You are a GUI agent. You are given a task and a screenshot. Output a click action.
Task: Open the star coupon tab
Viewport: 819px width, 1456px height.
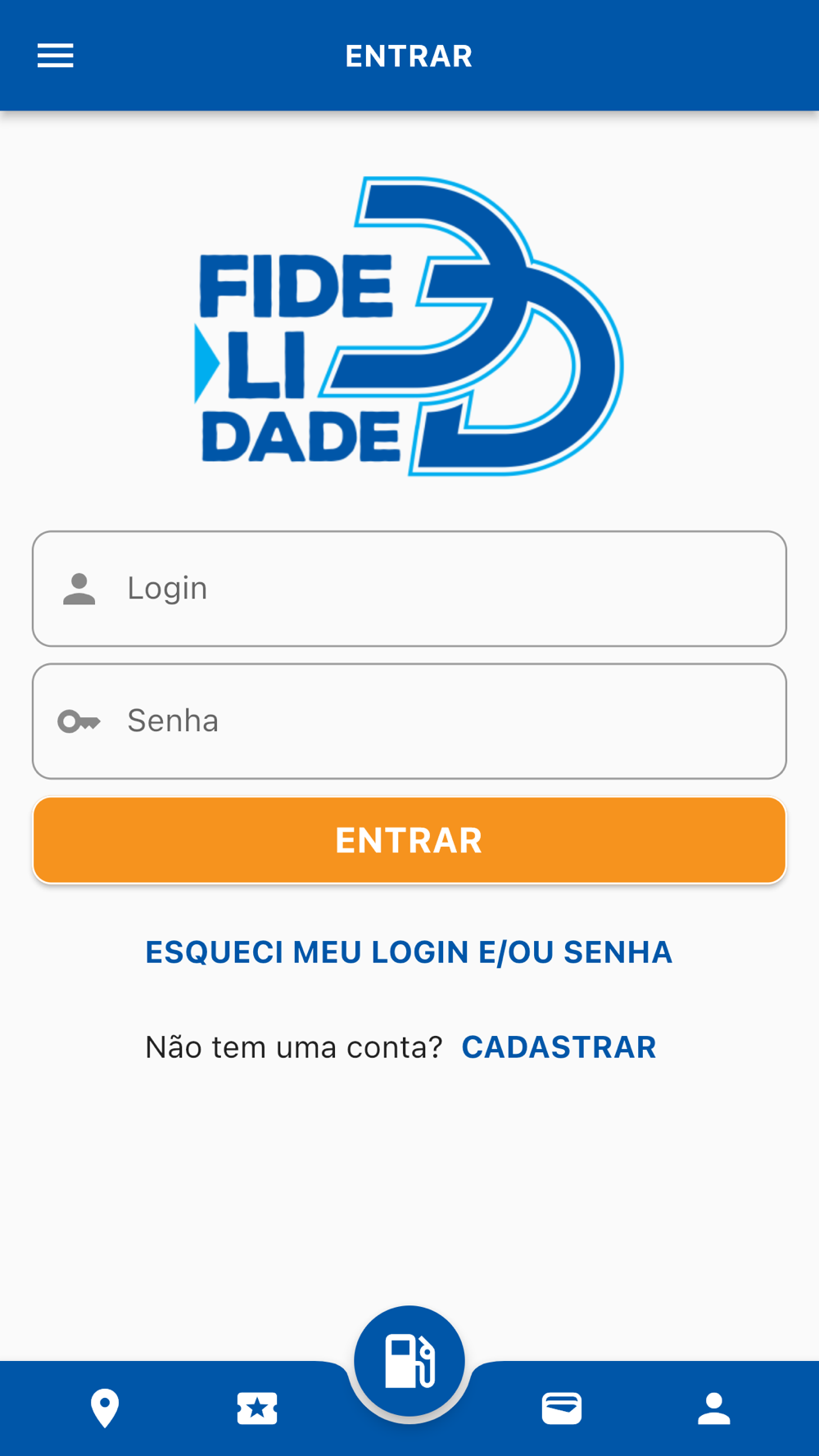coord(257,1409)
